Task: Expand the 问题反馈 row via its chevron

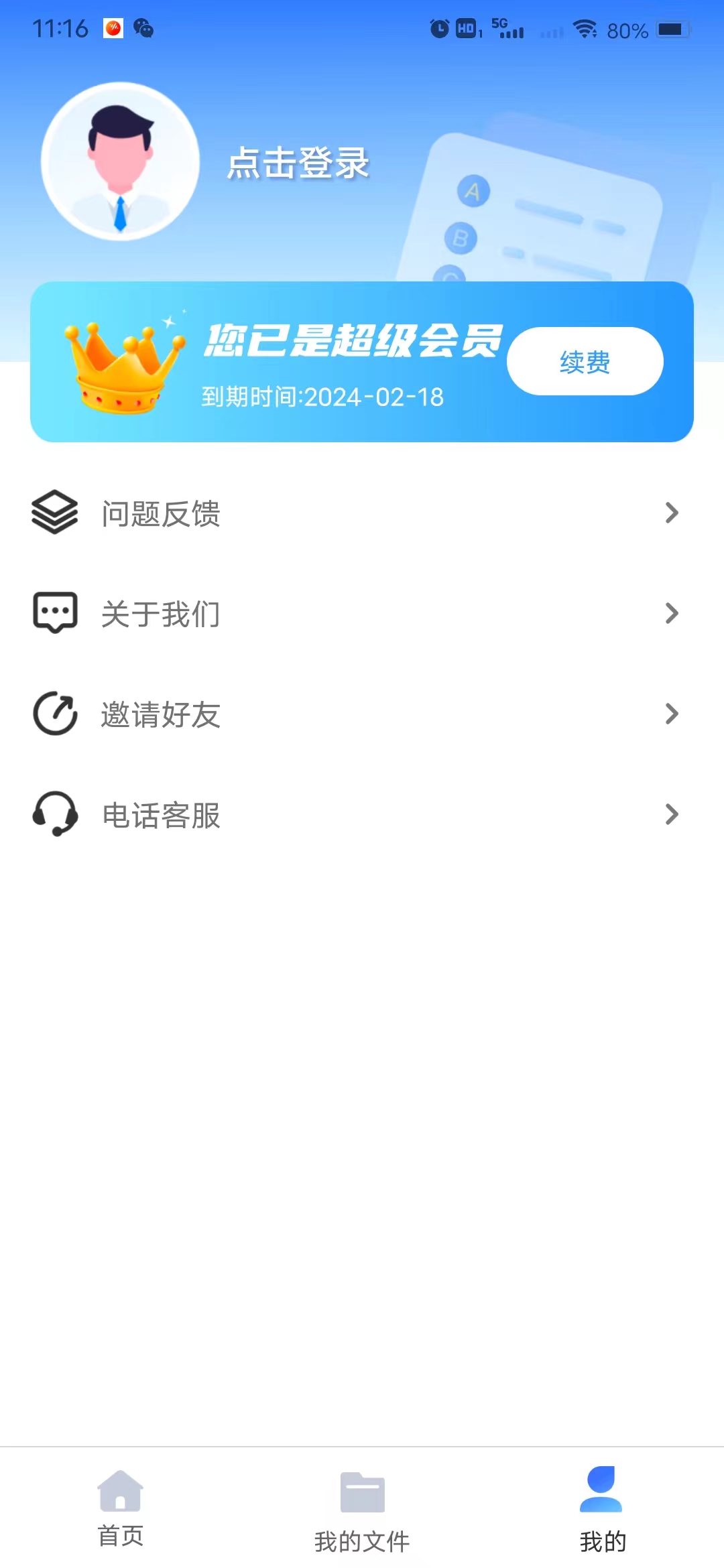Action: coord(672,513)
